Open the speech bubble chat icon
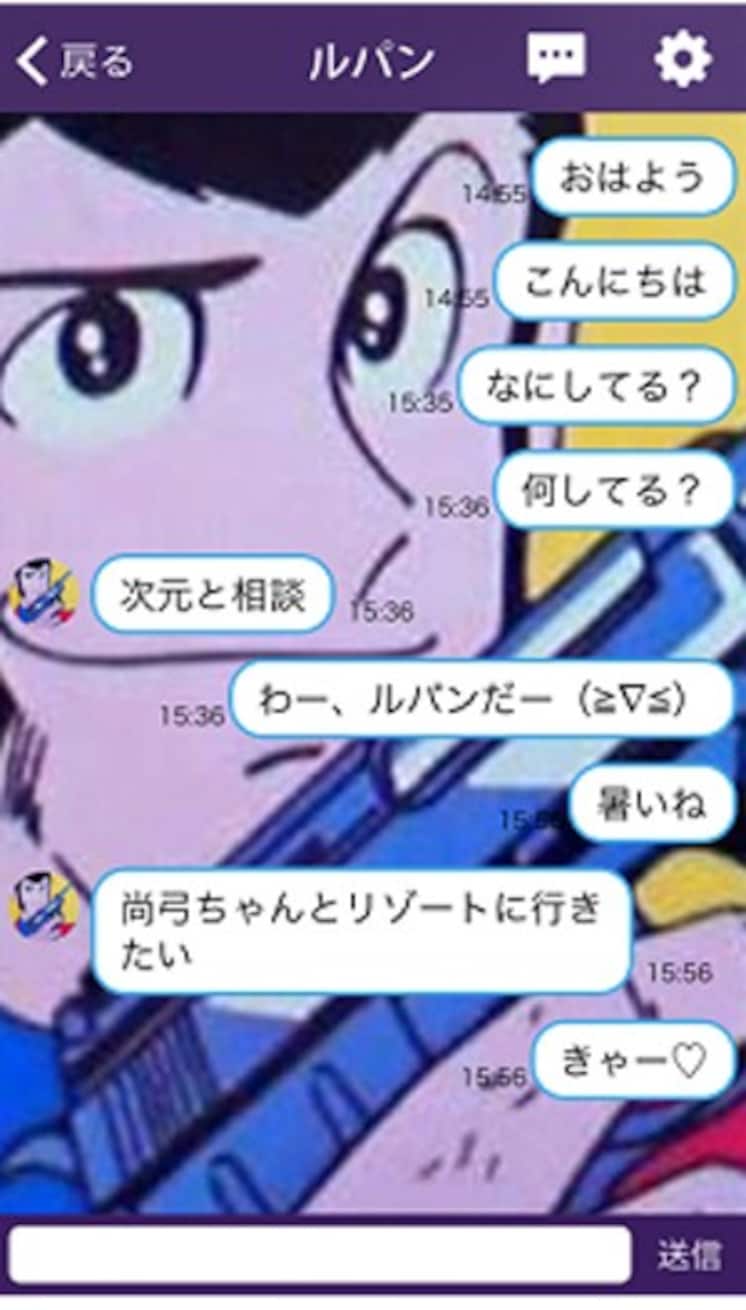Screen dimensions: 746x1310 click(x=556, y=58)
